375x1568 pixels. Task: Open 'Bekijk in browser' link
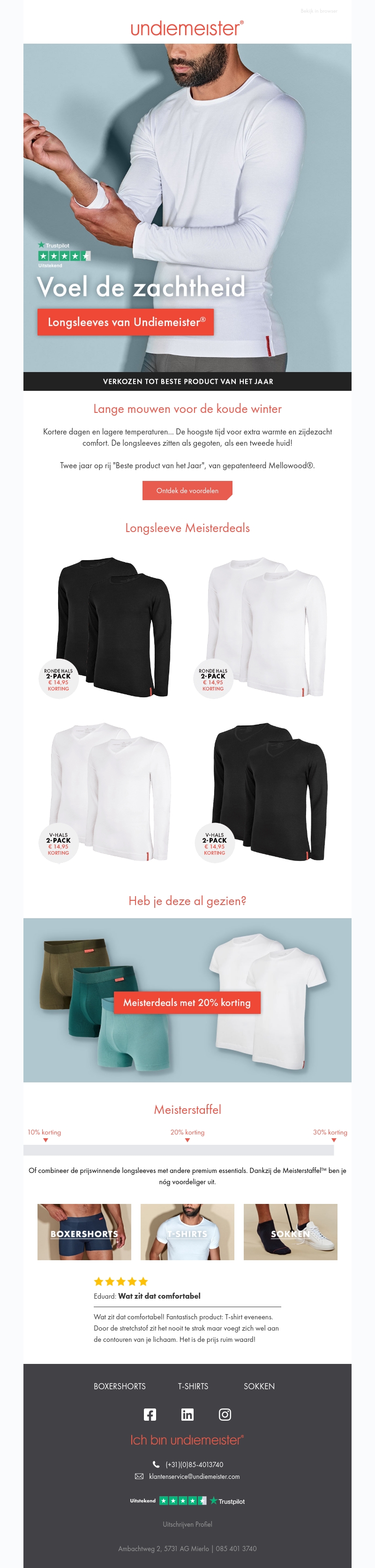click(318, 11)
